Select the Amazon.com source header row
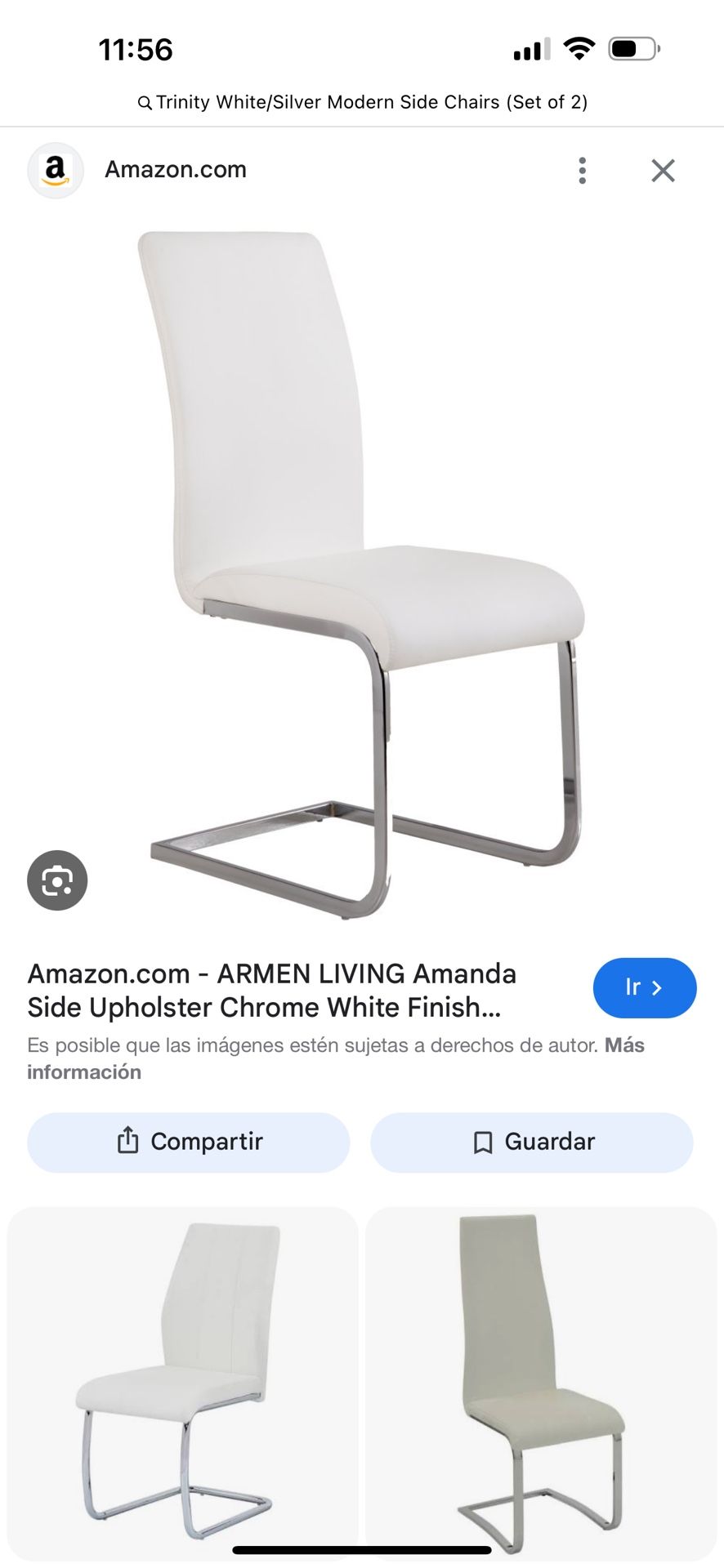This screenshot has width=724, height=1568. [175, 170]
